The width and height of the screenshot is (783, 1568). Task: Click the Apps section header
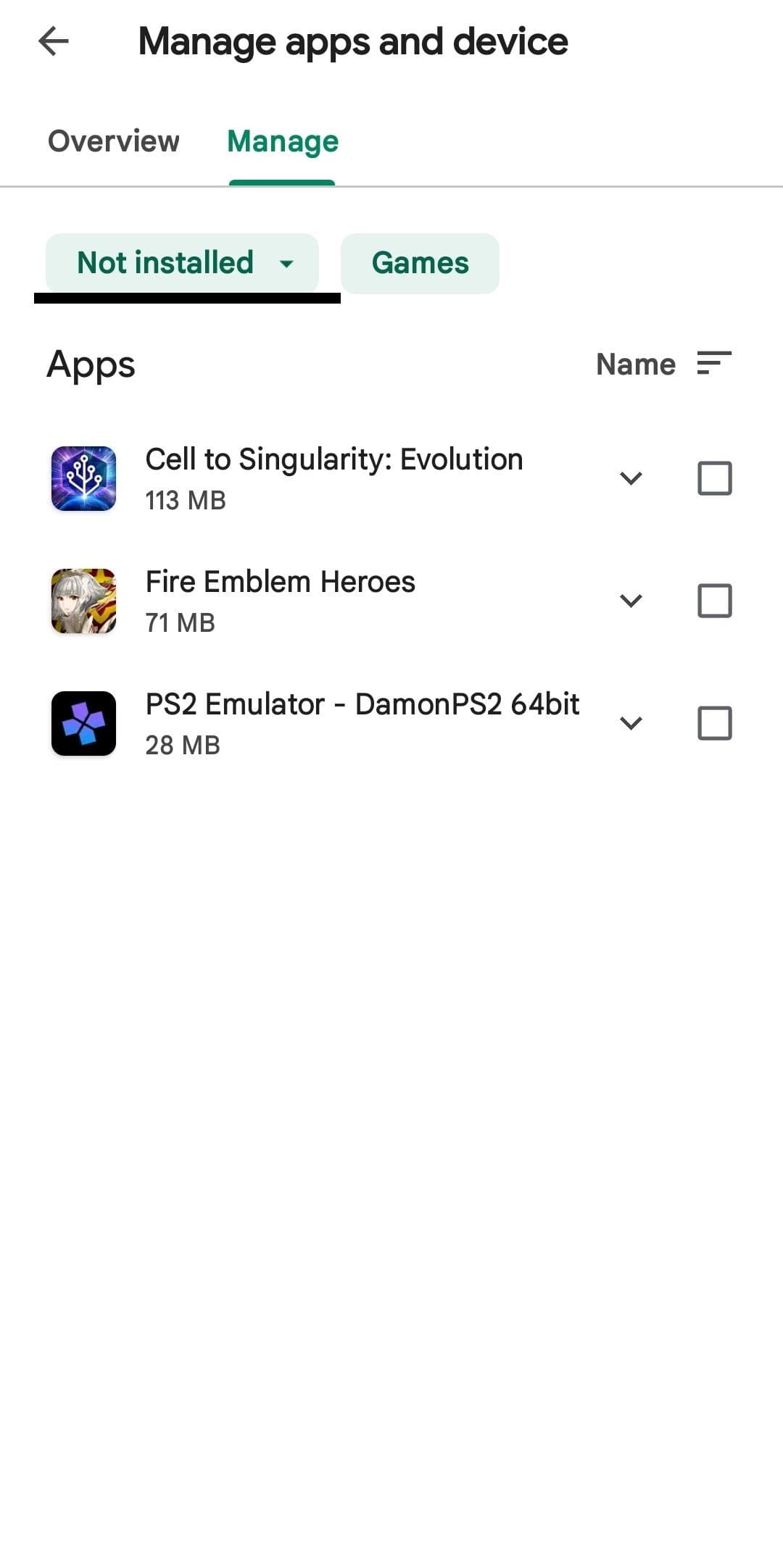tap(90, 364)
